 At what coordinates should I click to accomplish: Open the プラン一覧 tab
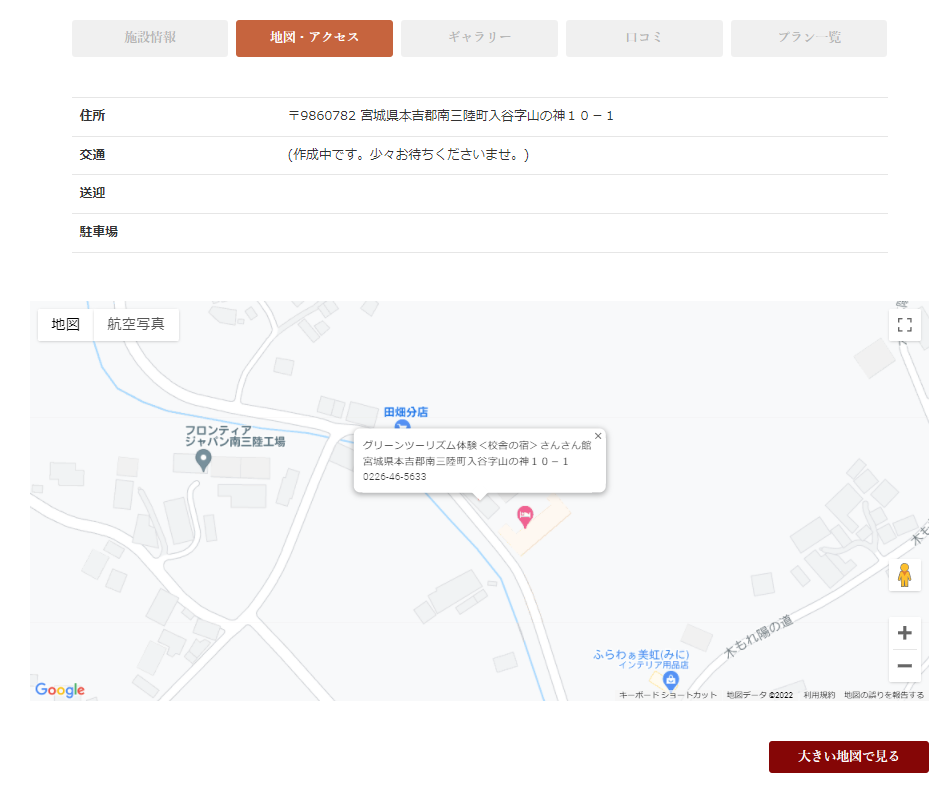[808, 38]
